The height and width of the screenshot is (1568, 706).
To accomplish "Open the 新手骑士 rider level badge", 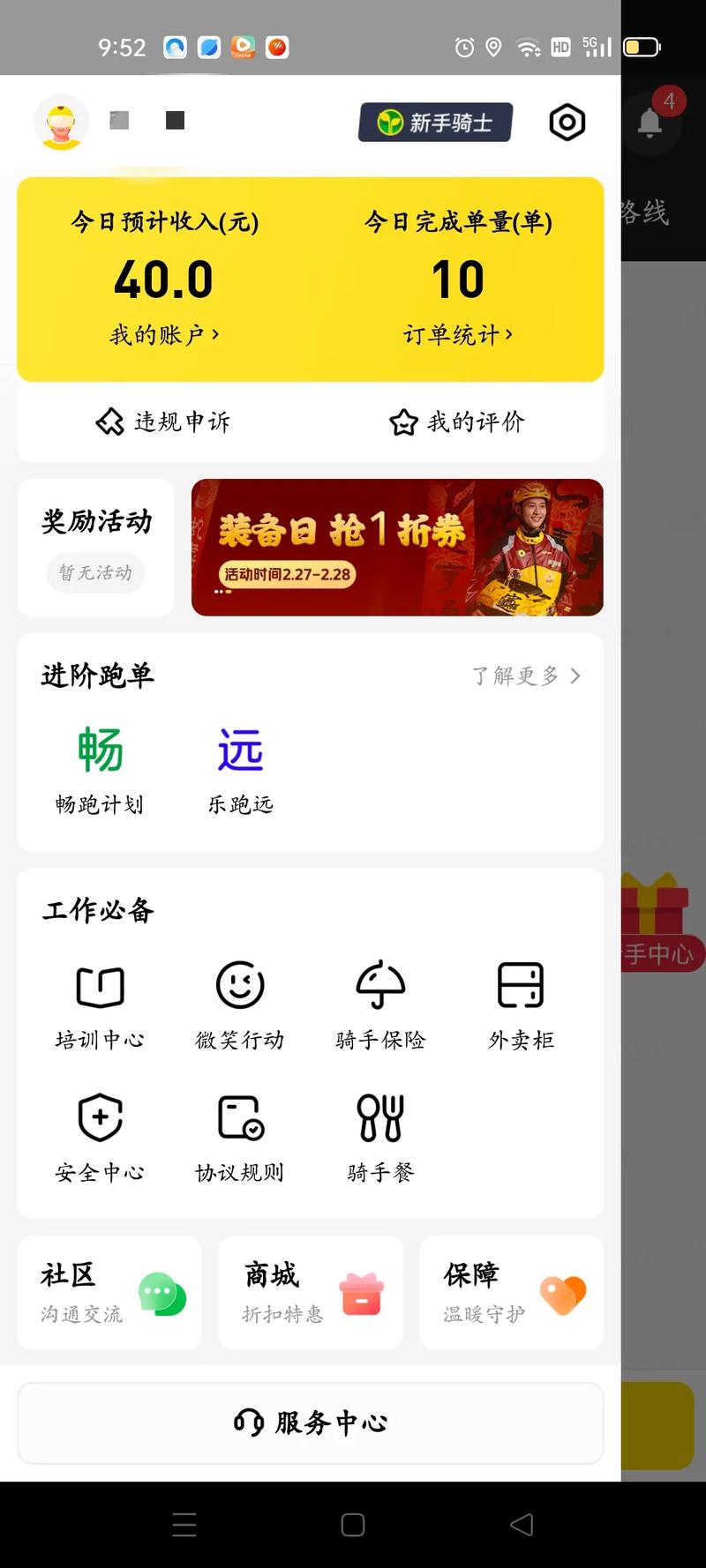I will [x=436, y=123].
